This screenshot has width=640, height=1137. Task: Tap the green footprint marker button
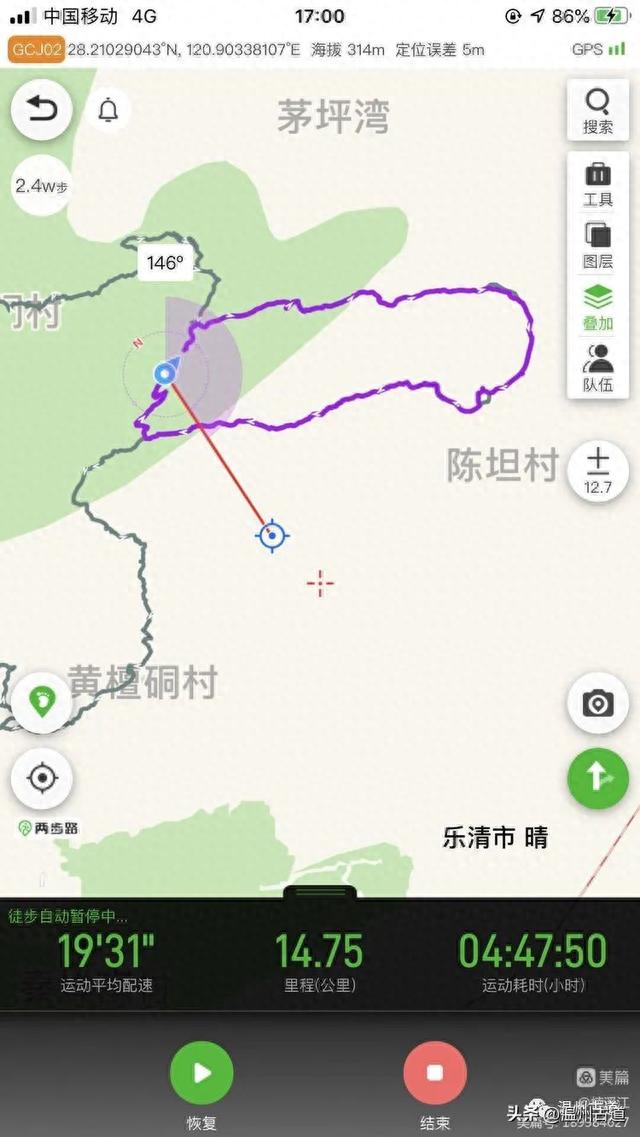pos(41,703)
